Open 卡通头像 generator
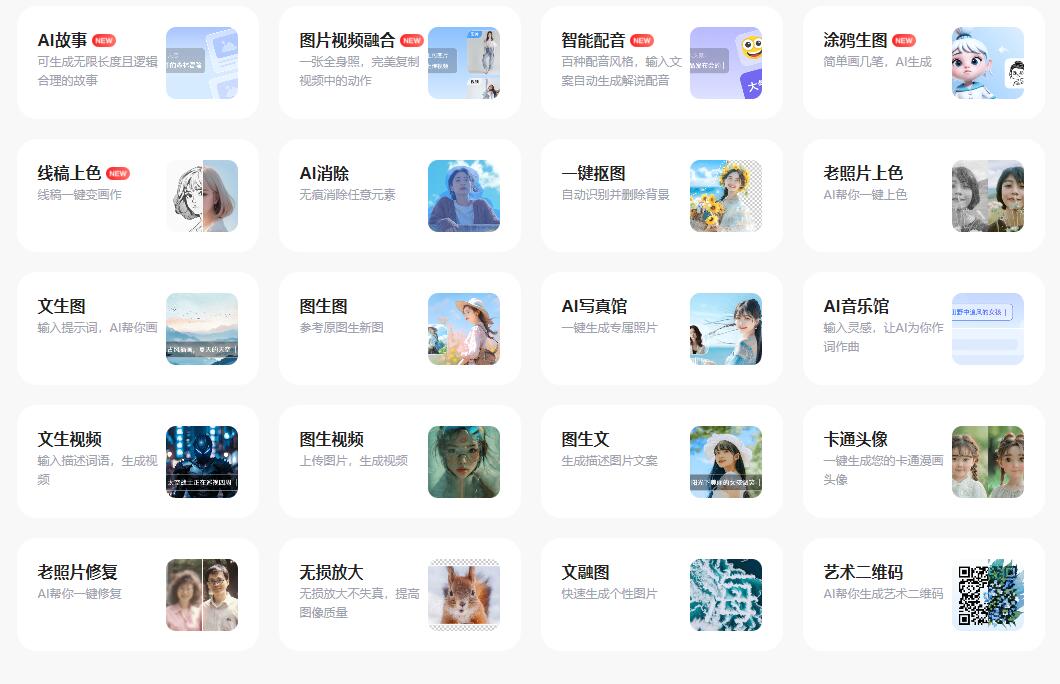This screenshot has width=1060, height=684. pos(923,461)
